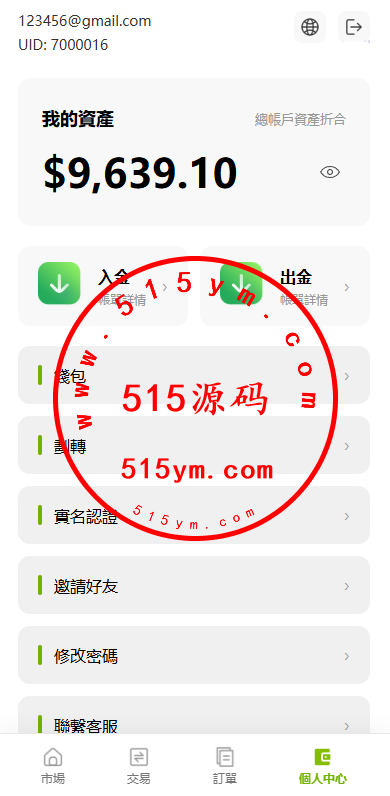Hide the asset balance with eye icon
Viewport: 390px width, 796px height.
coord(330,172)
